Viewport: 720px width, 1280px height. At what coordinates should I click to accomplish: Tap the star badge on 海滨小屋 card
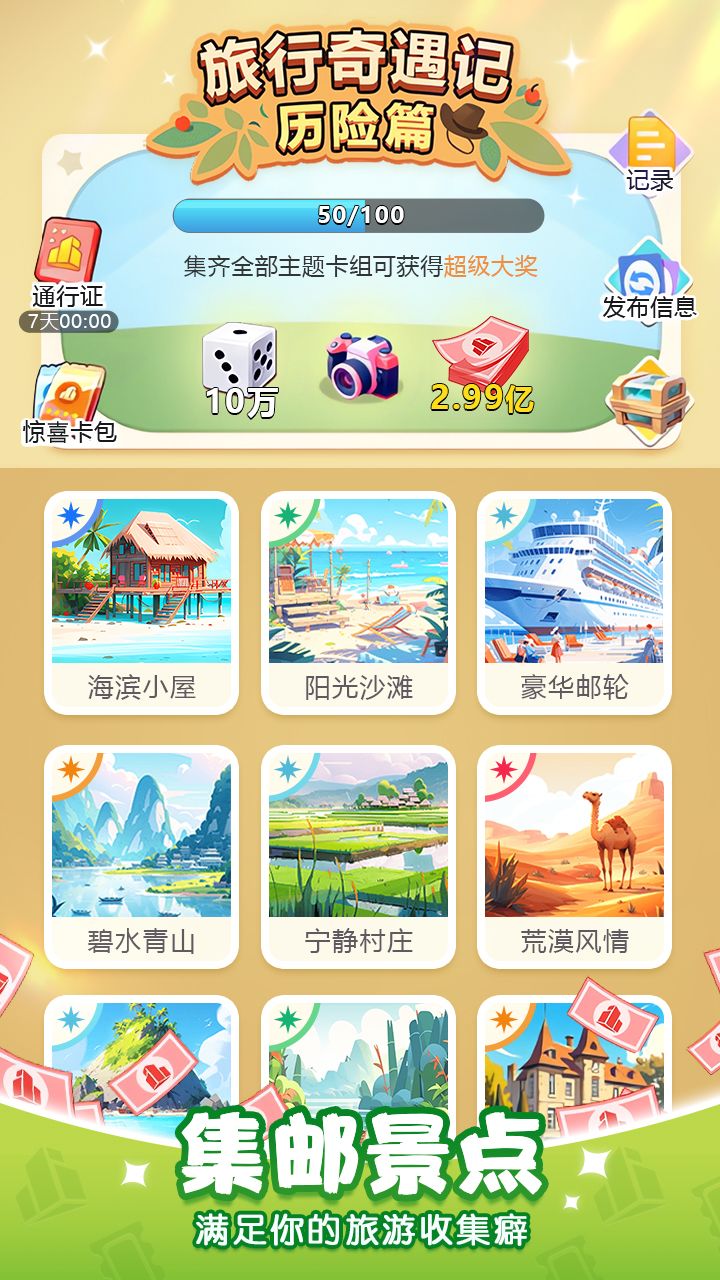click(x=72, y=512)
